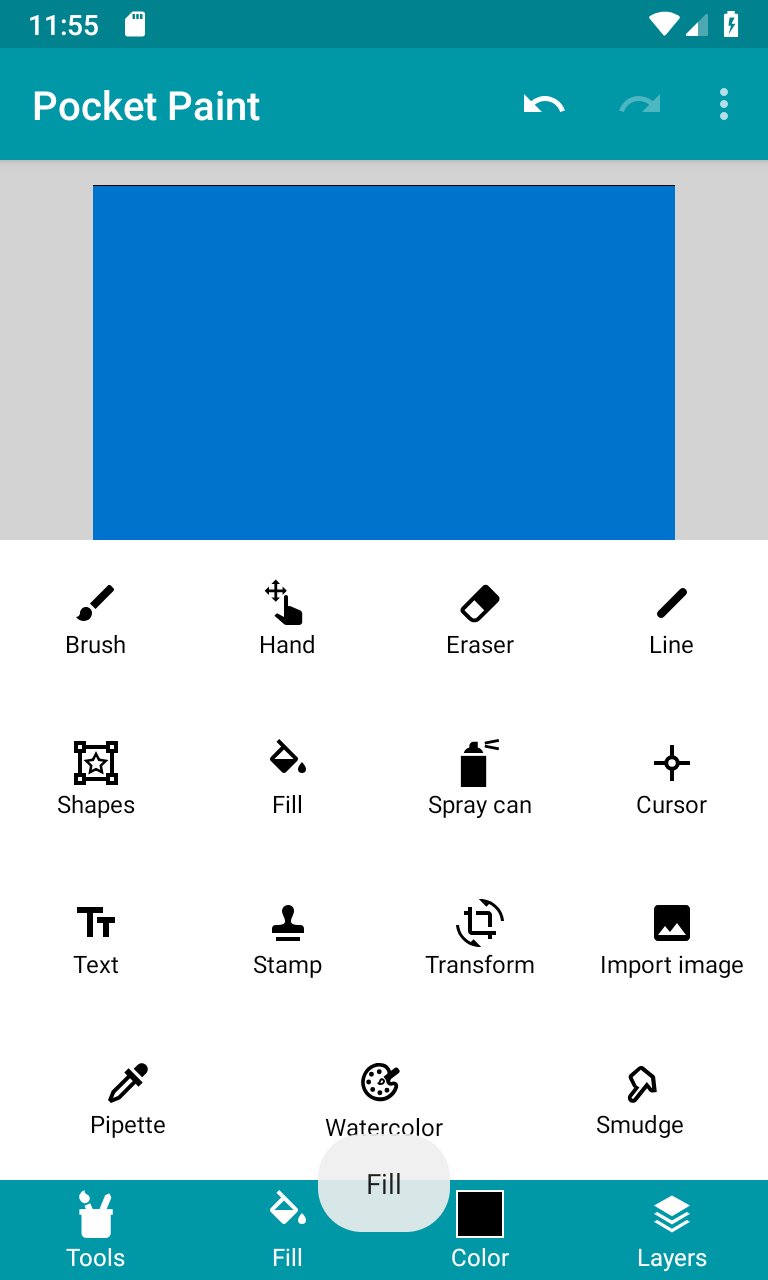Choose the Watercolor tool

coord(383,1095)
